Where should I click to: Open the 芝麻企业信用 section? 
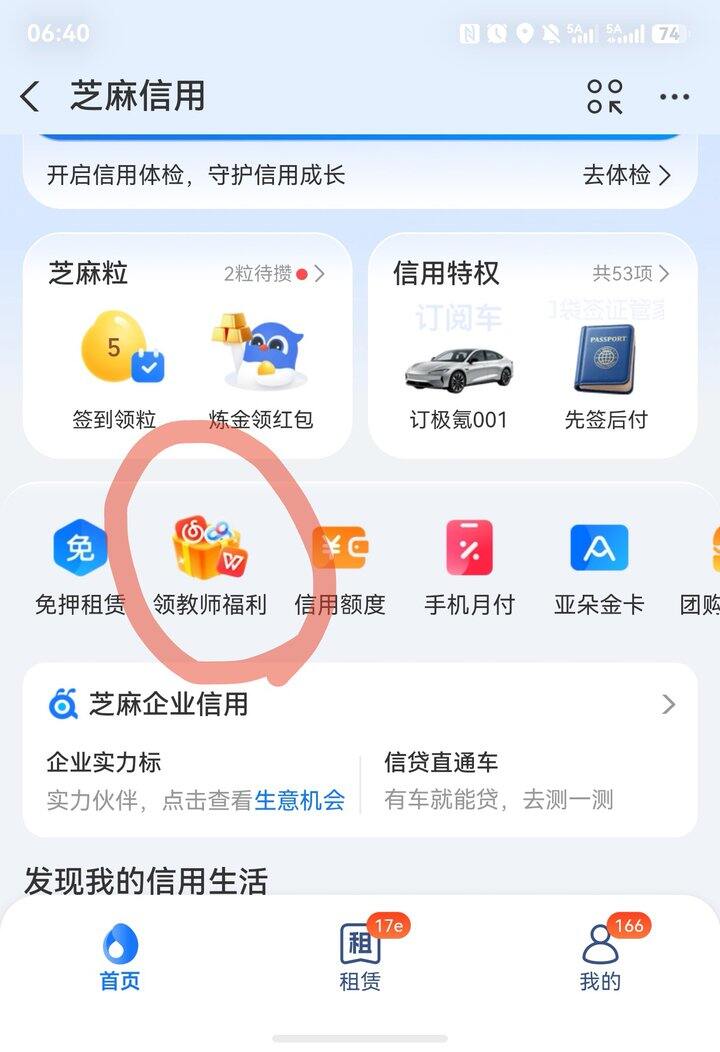(360, 704)
